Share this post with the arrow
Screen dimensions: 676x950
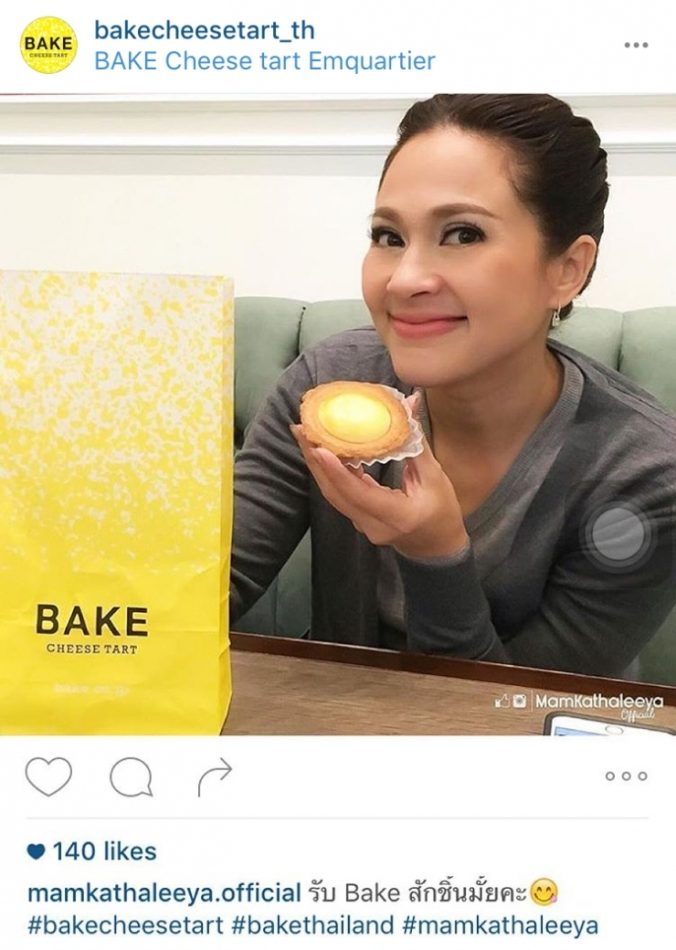coord(214,775)
